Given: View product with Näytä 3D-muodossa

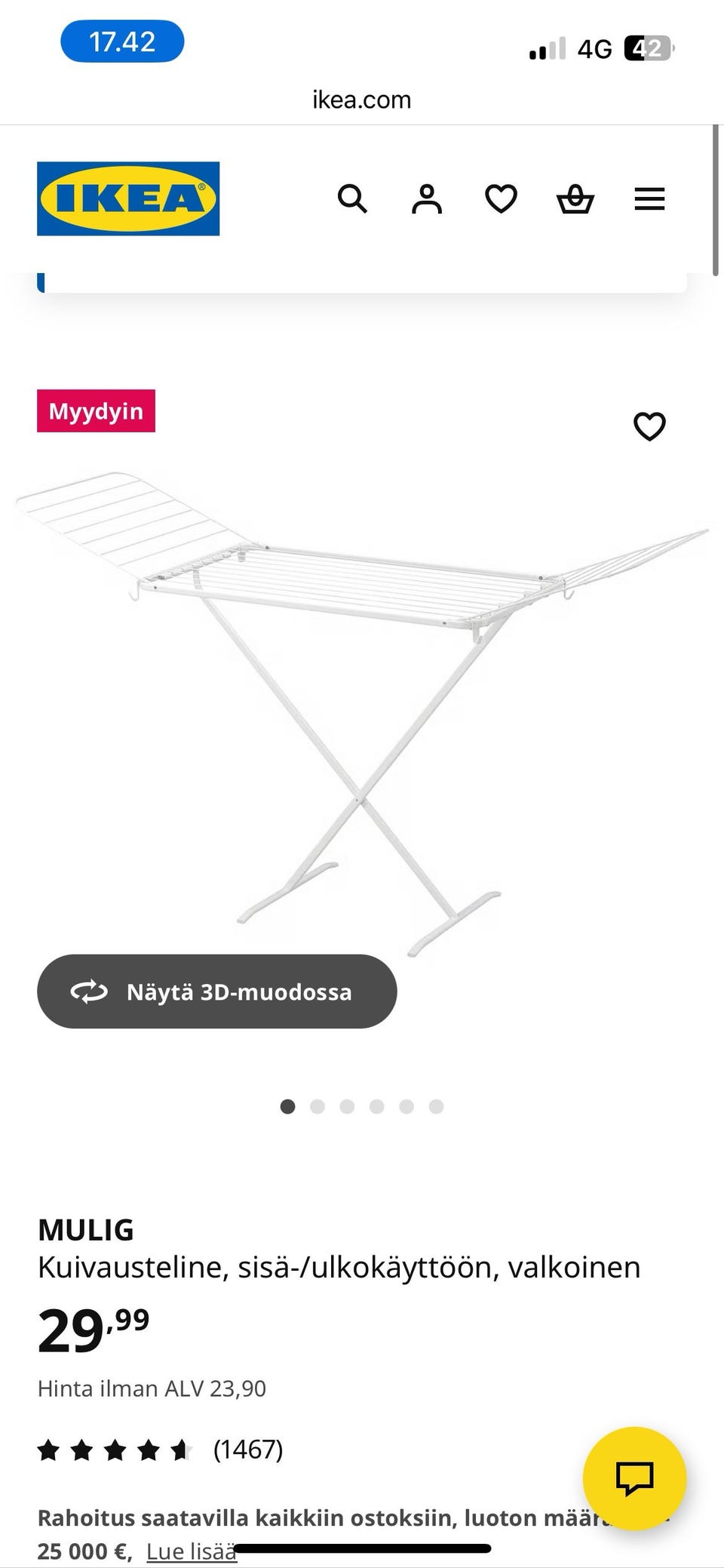Looking at the screenshot, I should tap(217, 992).
